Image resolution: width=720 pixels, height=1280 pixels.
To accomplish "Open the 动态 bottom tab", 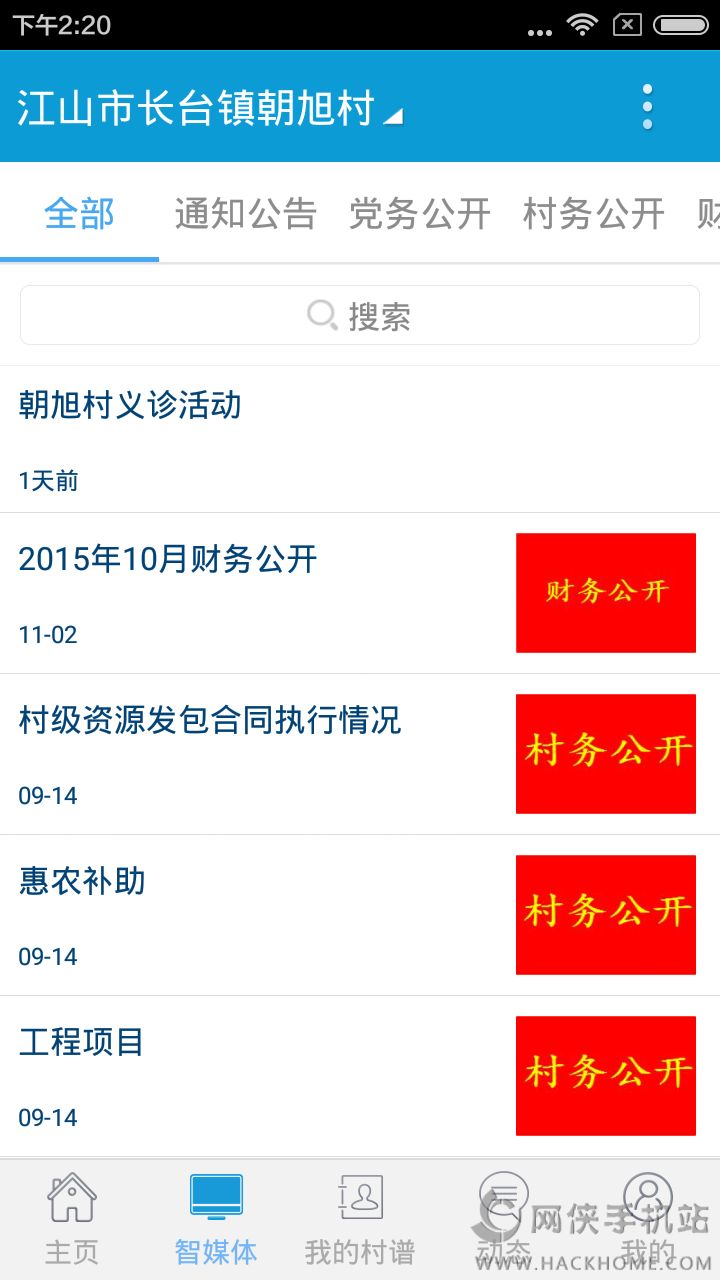I will 503,1218.
